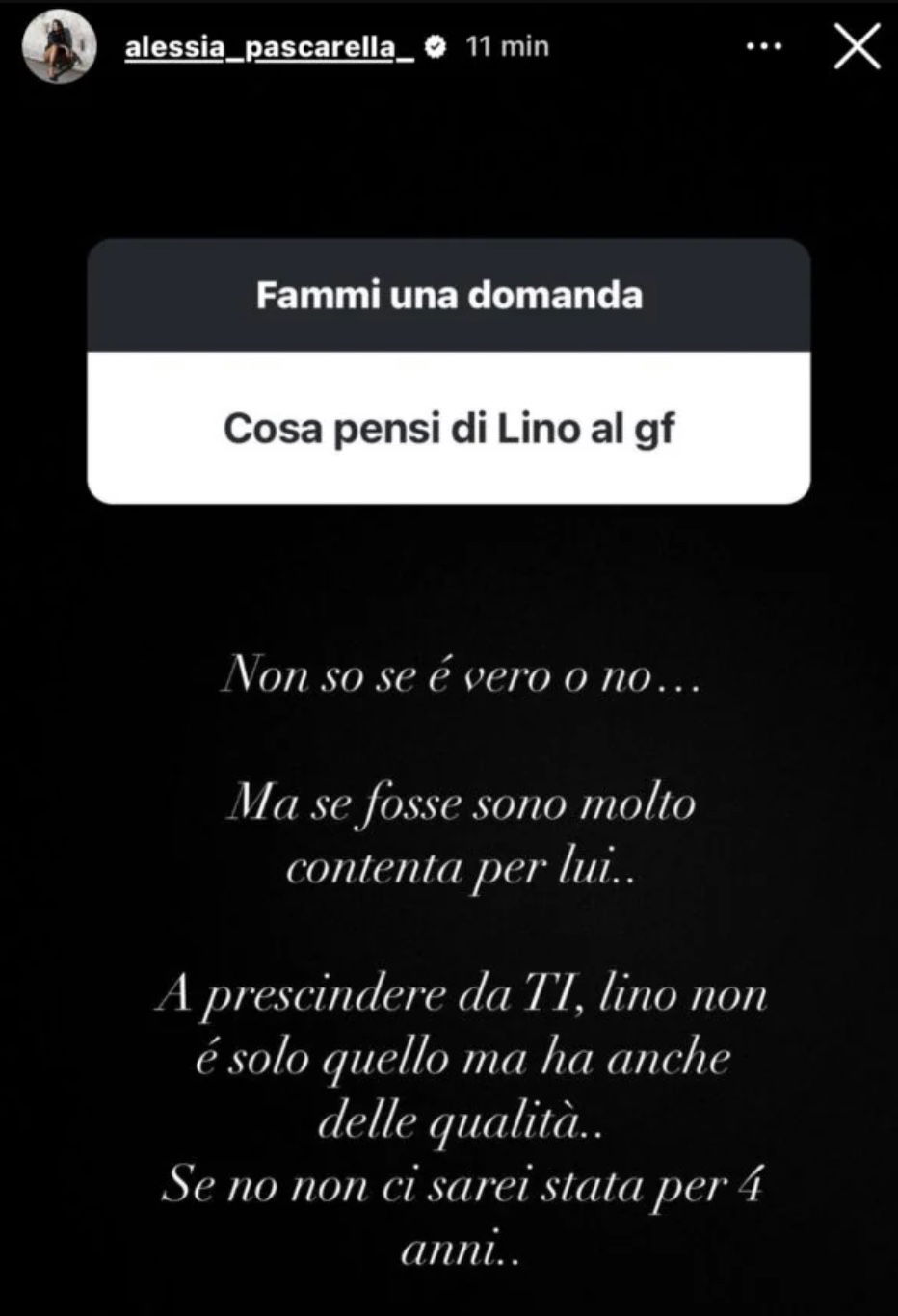Open alessia_pascarella_ profile from username
The height and width of the screenshot is (1316, 898).
(269, 47)
